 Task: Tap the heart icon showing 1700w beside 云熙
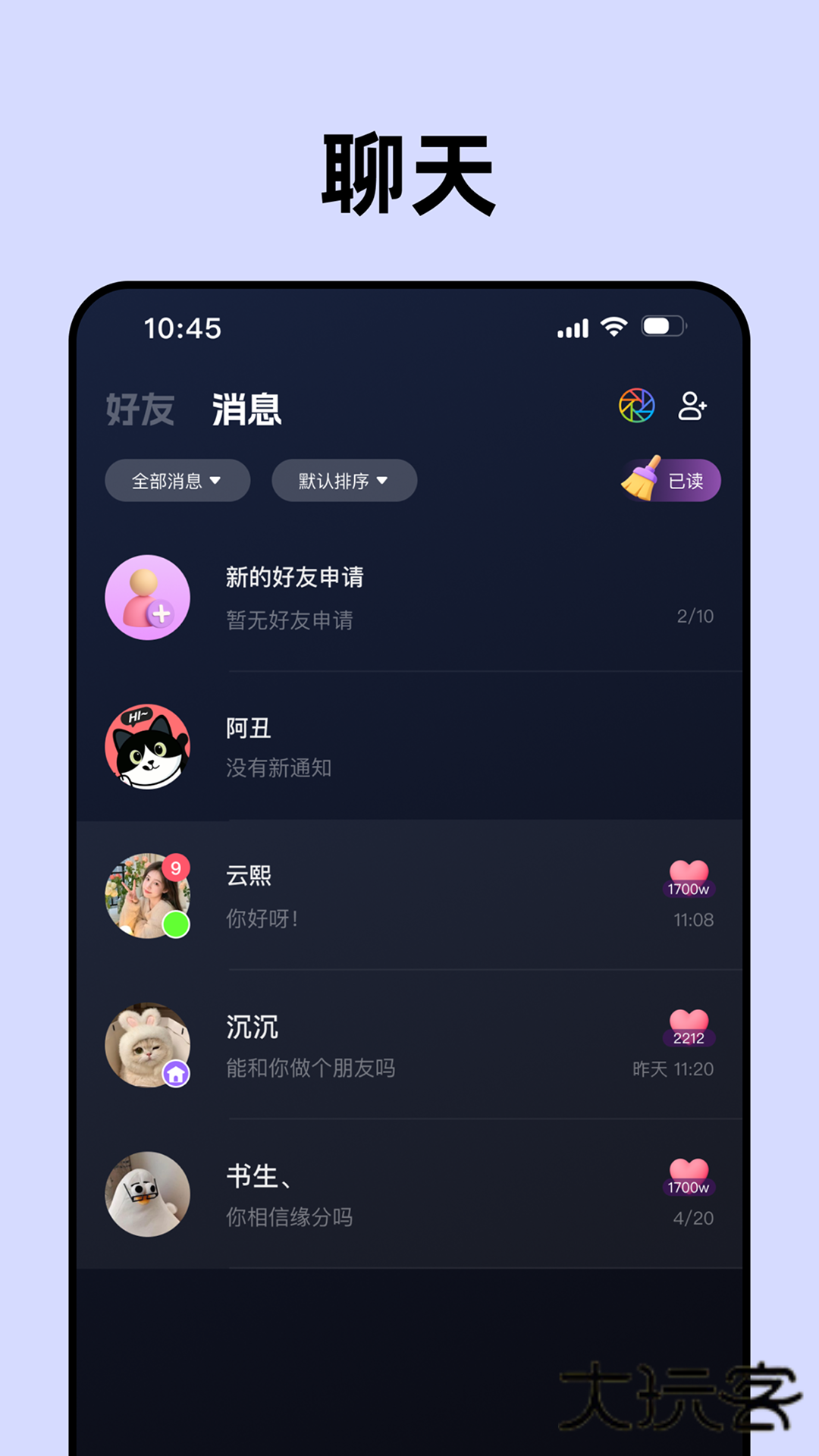(689, 876)
